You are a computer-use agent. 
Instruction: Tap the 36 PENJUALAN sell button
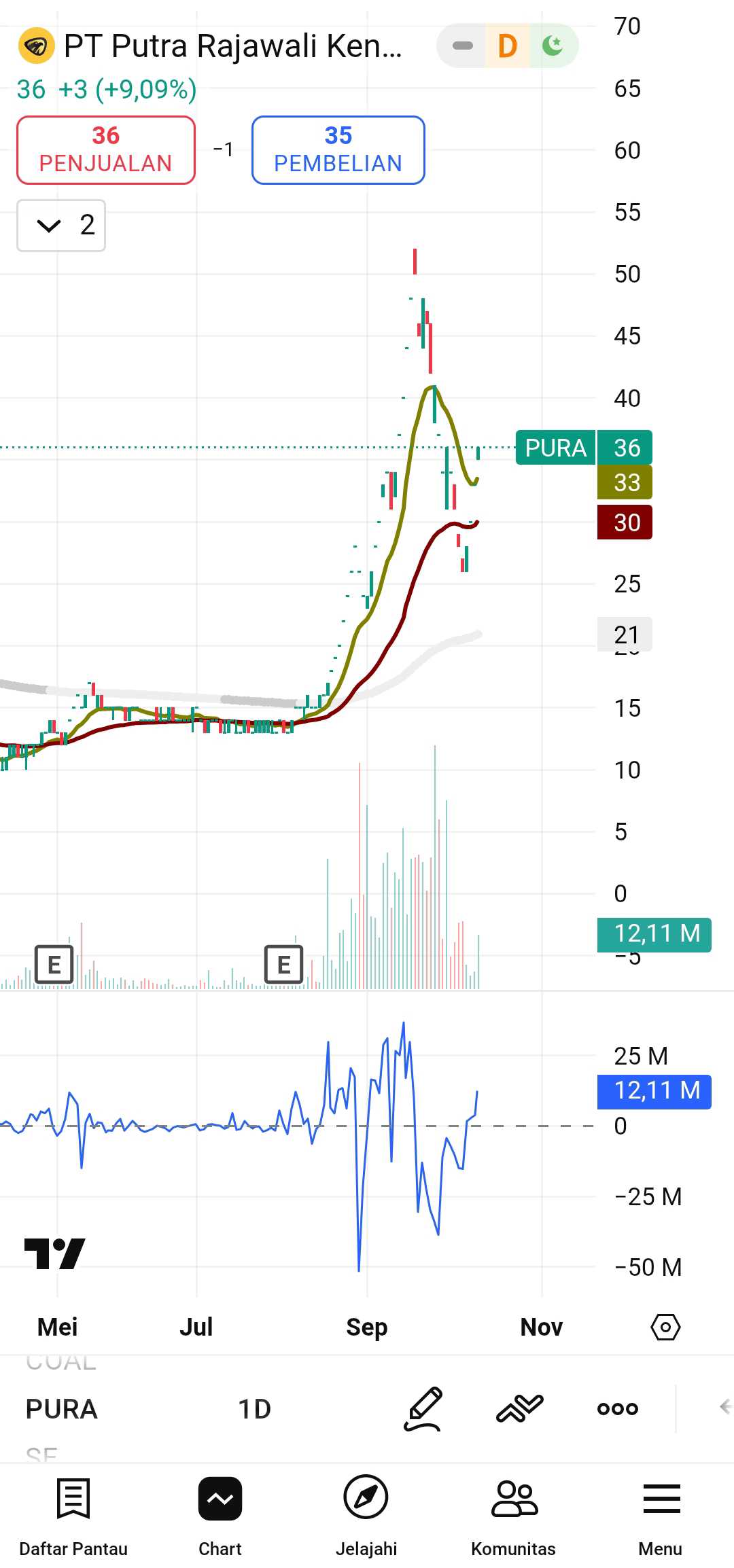pyautogui.click(x=106, y=150)
